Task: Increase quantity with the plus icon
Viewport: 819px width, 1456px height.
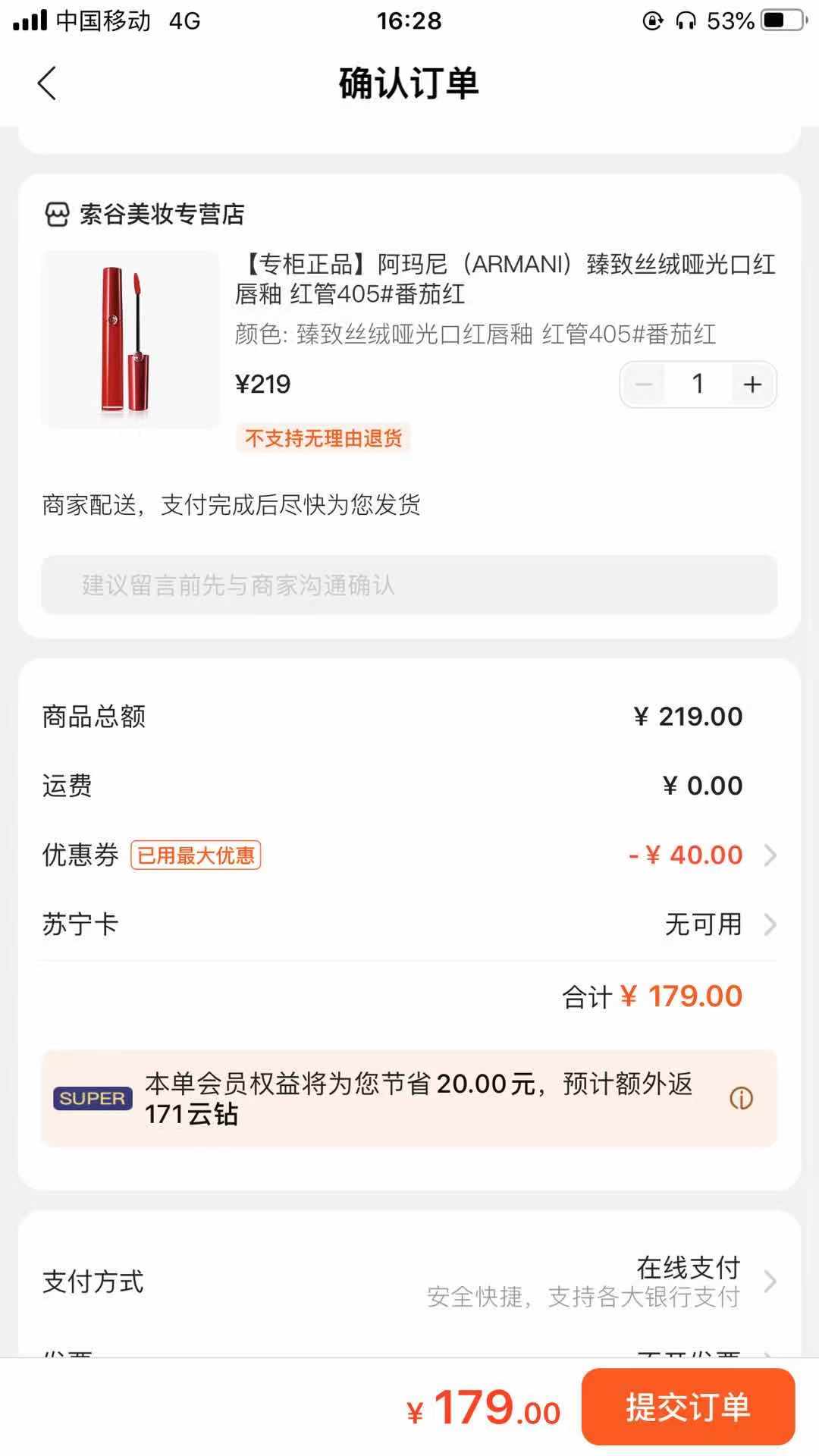Action: tap(752, 384)
